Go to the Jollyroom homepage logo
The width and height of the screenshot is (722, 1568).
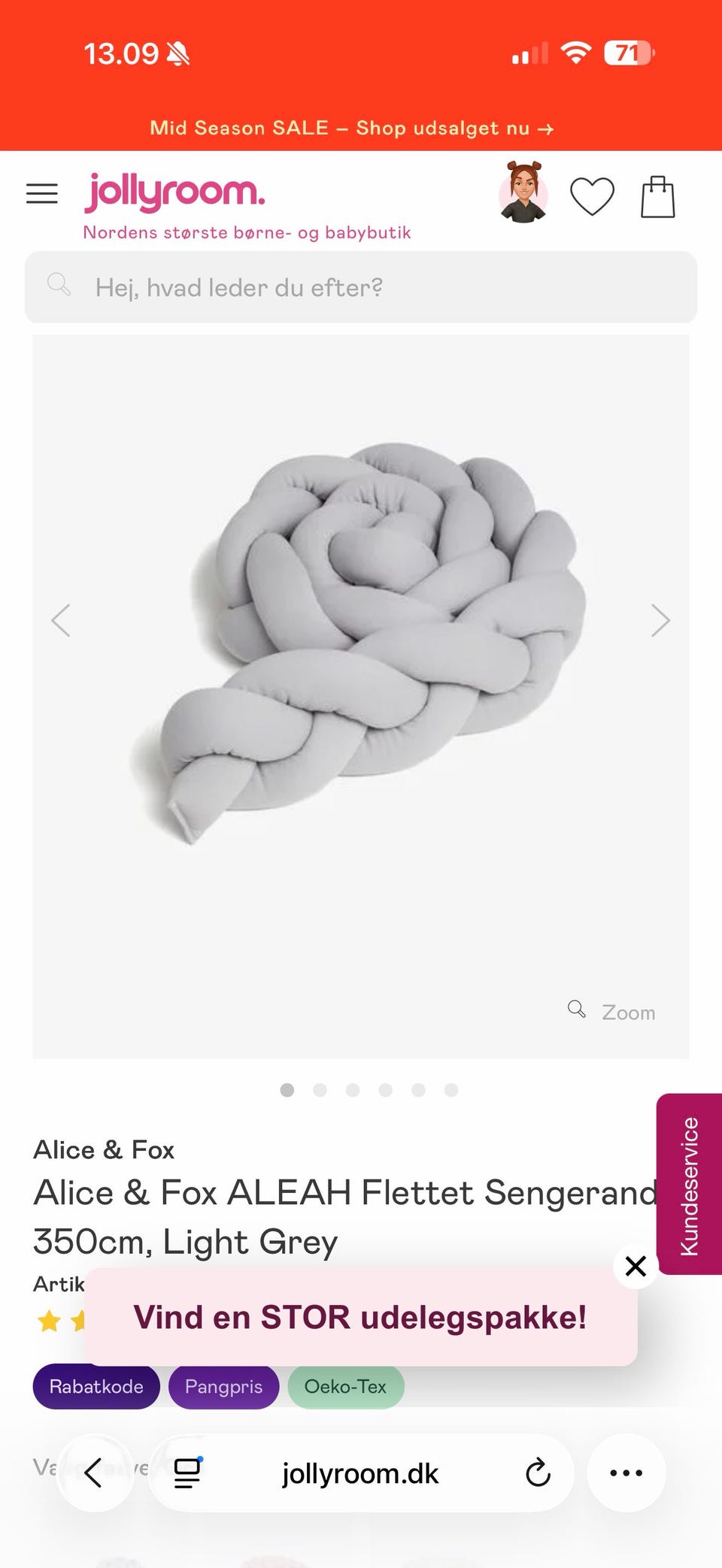point(174,192)
